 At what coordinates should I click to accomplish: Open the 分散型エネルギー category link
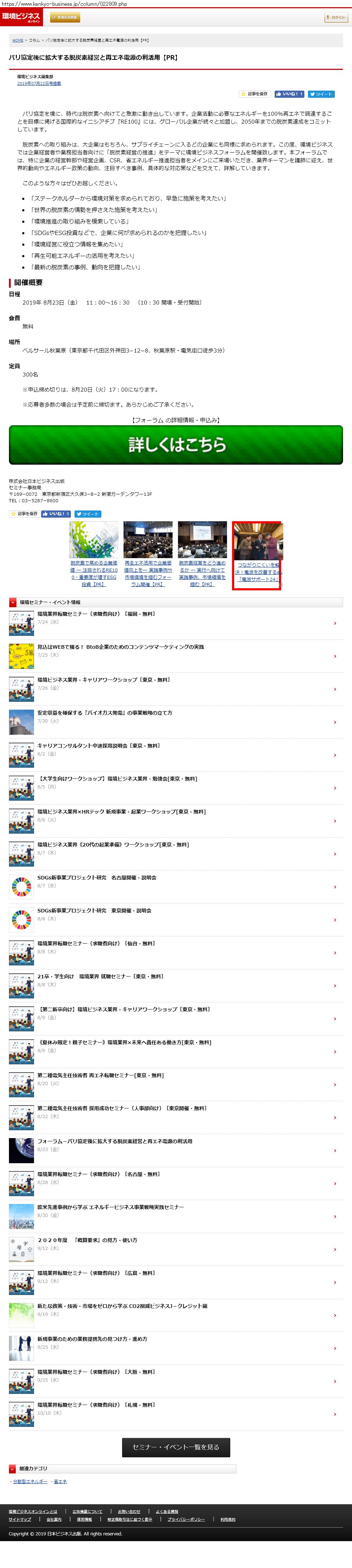point(30,1482)
